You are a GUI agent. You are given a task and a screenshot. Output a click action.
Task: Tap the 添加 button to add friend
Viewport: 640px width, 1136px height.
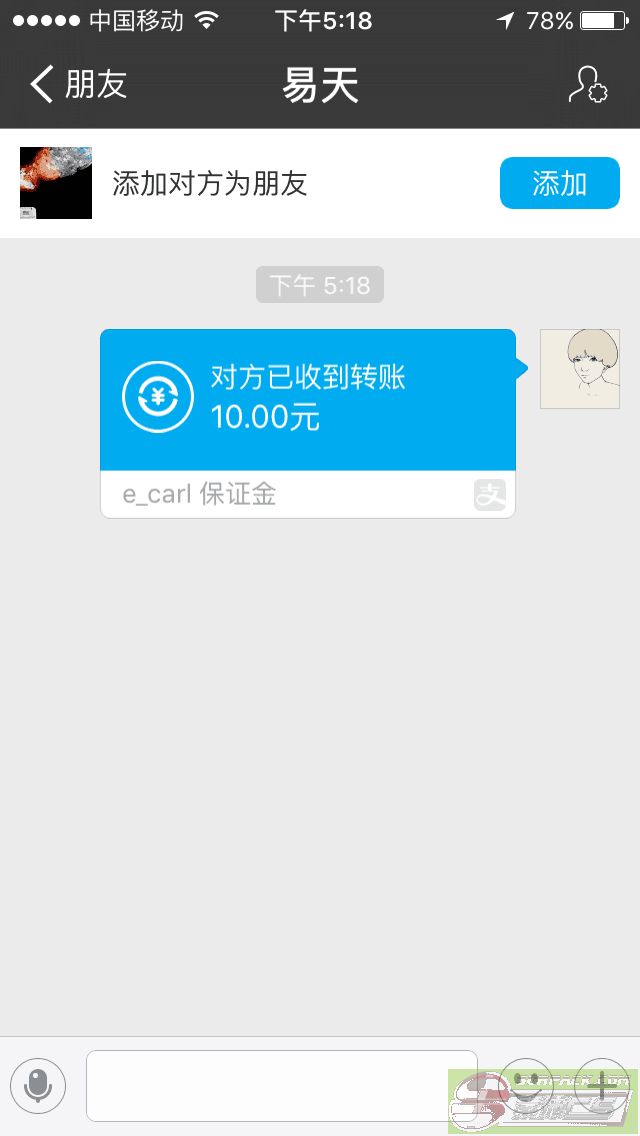click(x=560, y=183)
